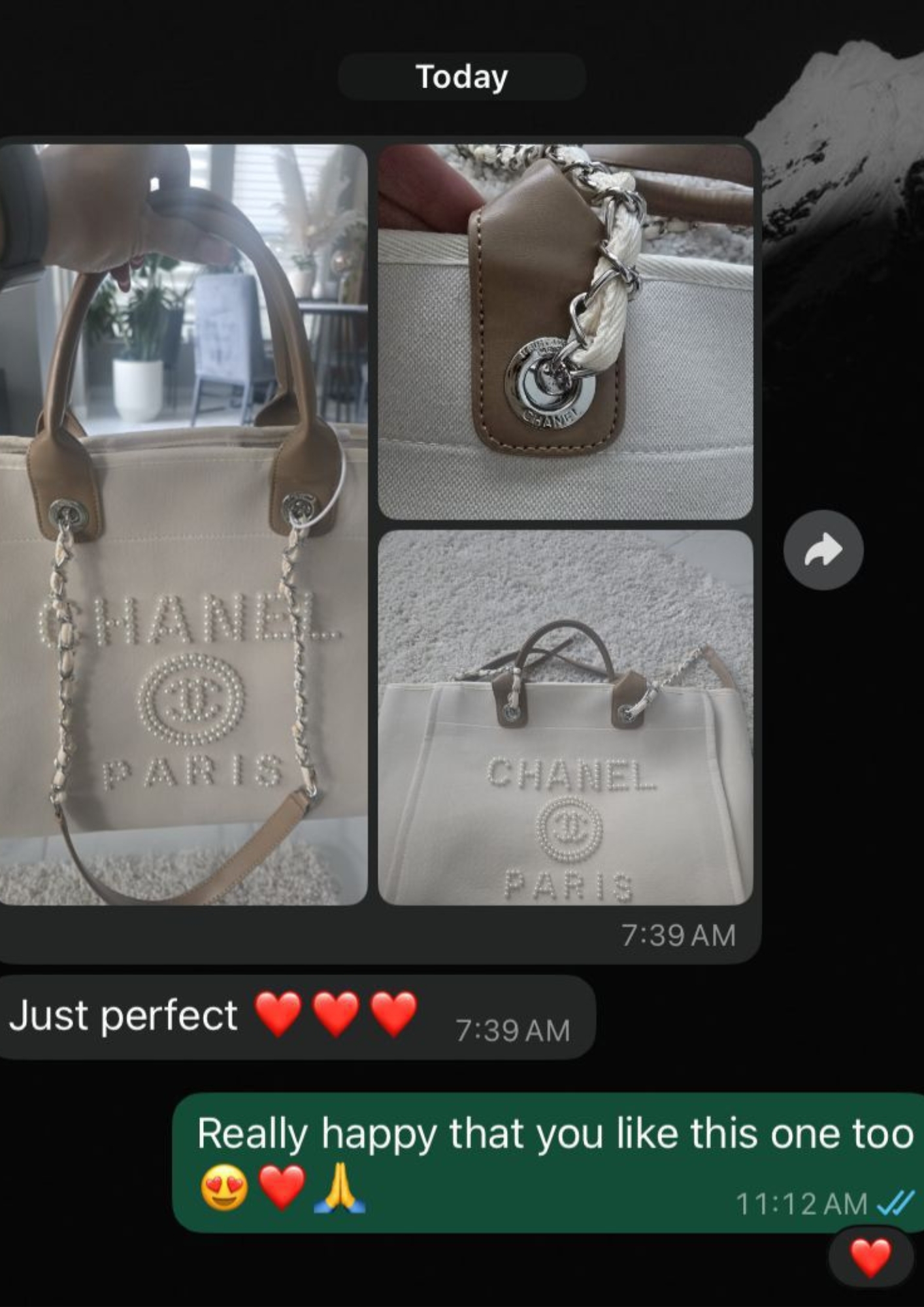Forward the photo album message
The image size is (924, 1307).
coord(823,550)
